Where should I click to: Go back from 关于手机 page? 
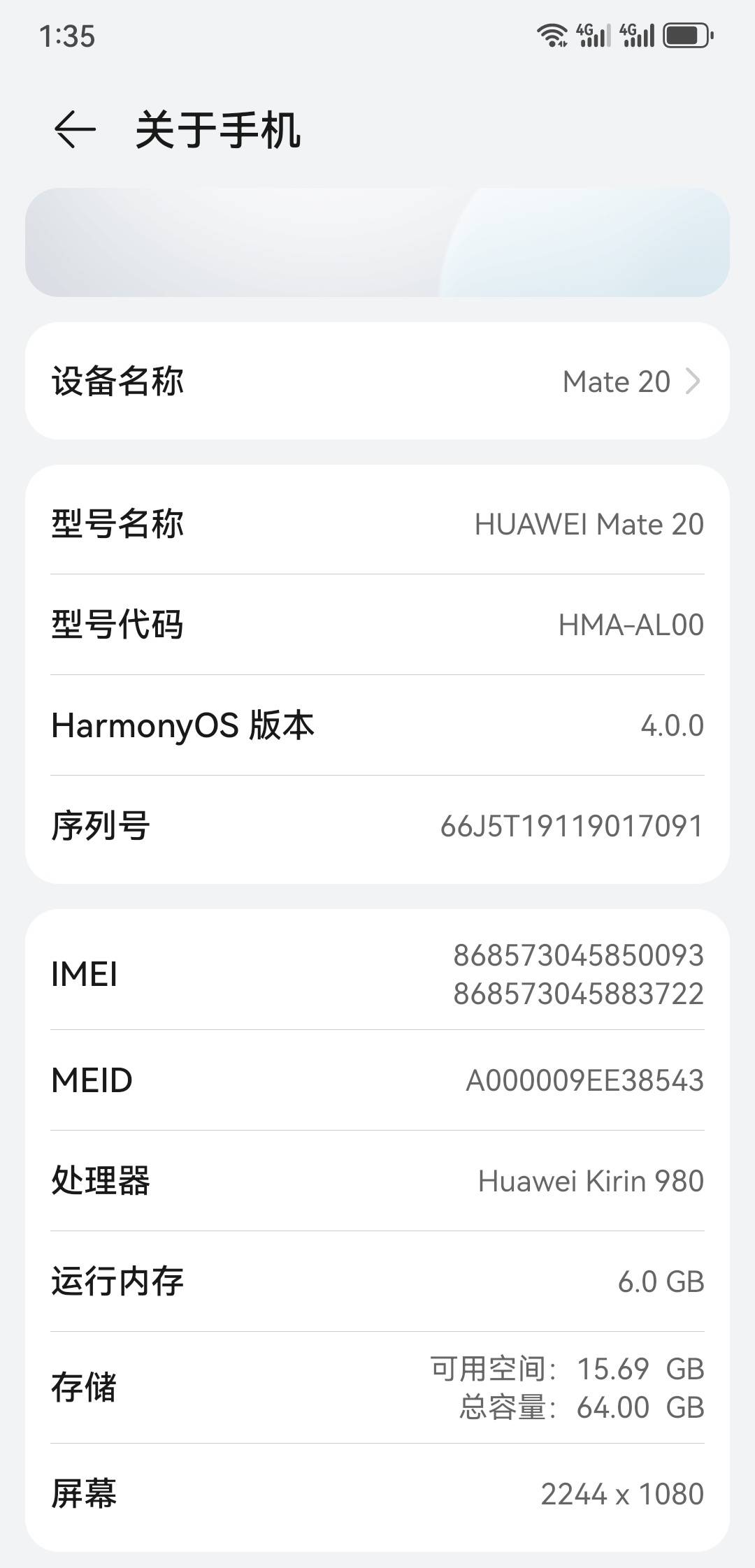click(74, 130)
